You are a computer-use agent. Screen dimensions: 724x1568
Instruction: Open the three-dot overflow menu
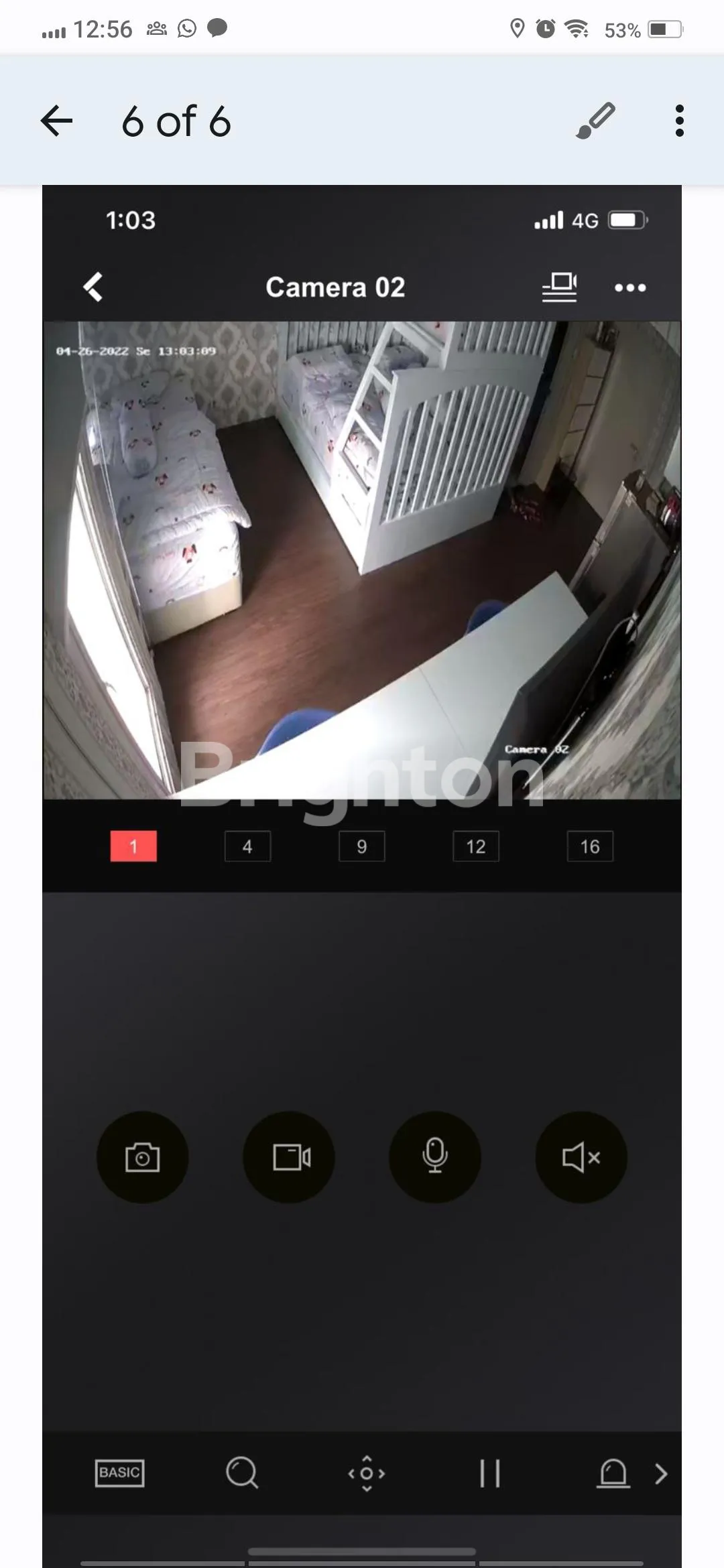679,121
